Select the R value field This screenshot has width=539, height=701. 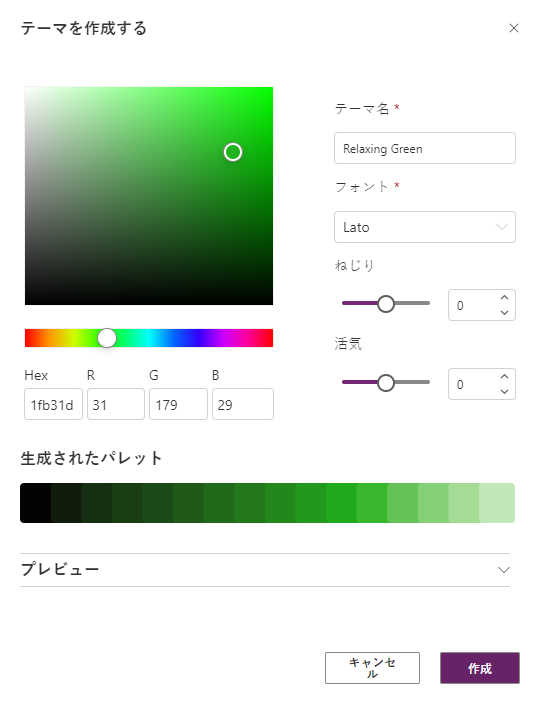[116, 404]
